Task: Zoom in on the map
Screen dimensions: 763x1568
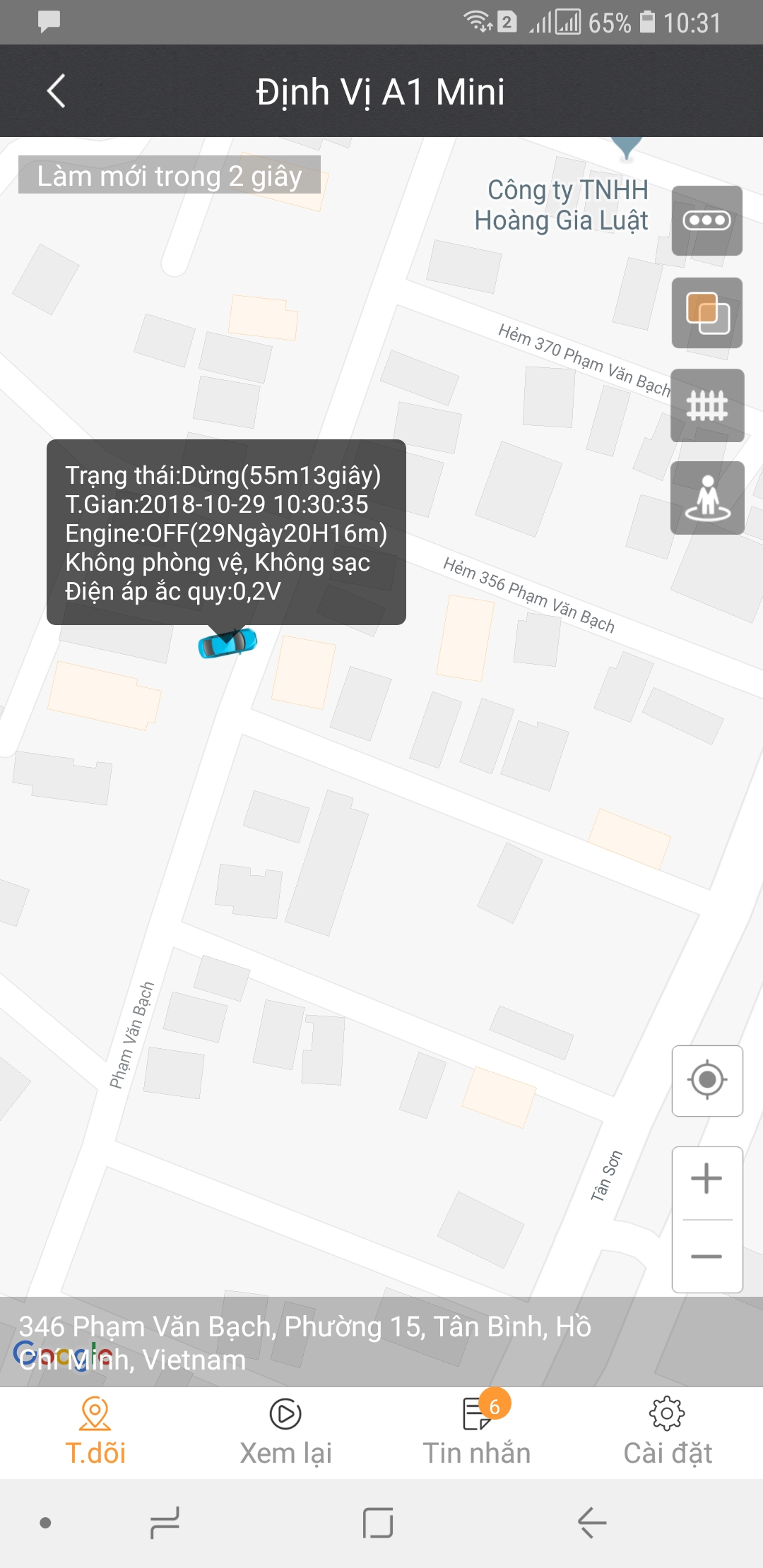Action: [706, 1180]
